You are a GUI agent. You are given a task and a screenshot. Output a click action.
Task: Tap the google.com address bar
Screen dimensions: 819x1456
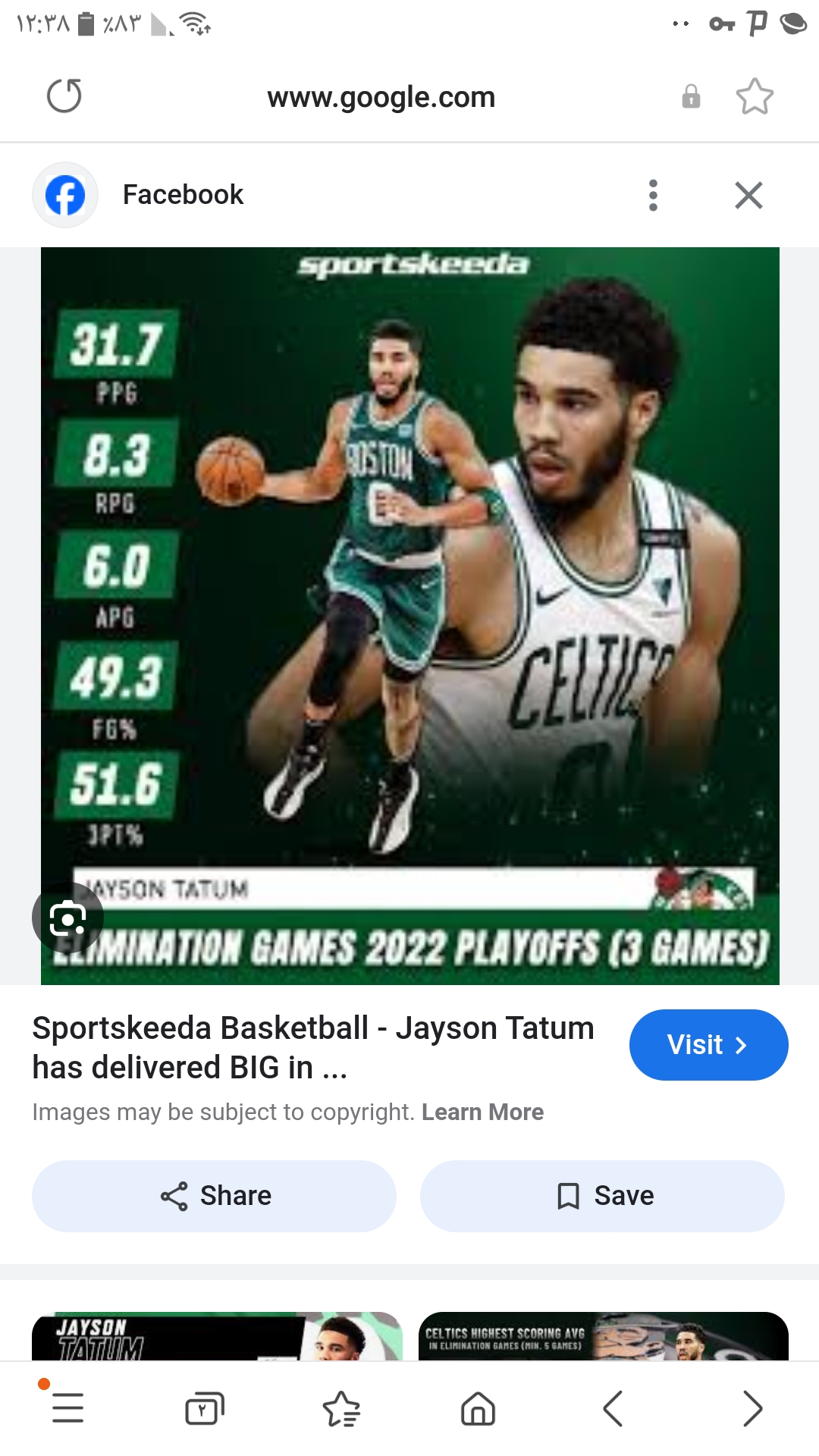pyautogui.click(x=381, y=97)
